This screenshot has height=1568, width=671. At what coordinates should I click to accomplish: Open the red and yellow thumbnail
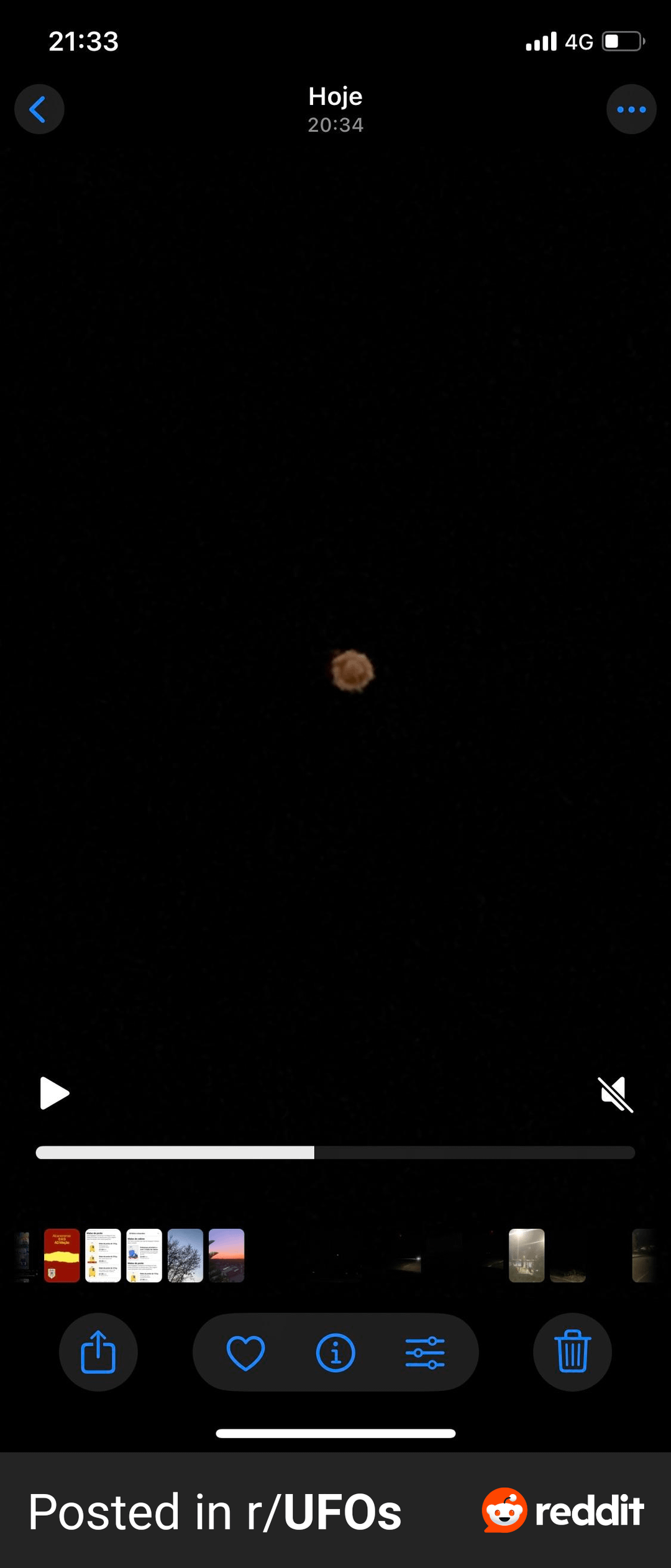click(62, 1256)
